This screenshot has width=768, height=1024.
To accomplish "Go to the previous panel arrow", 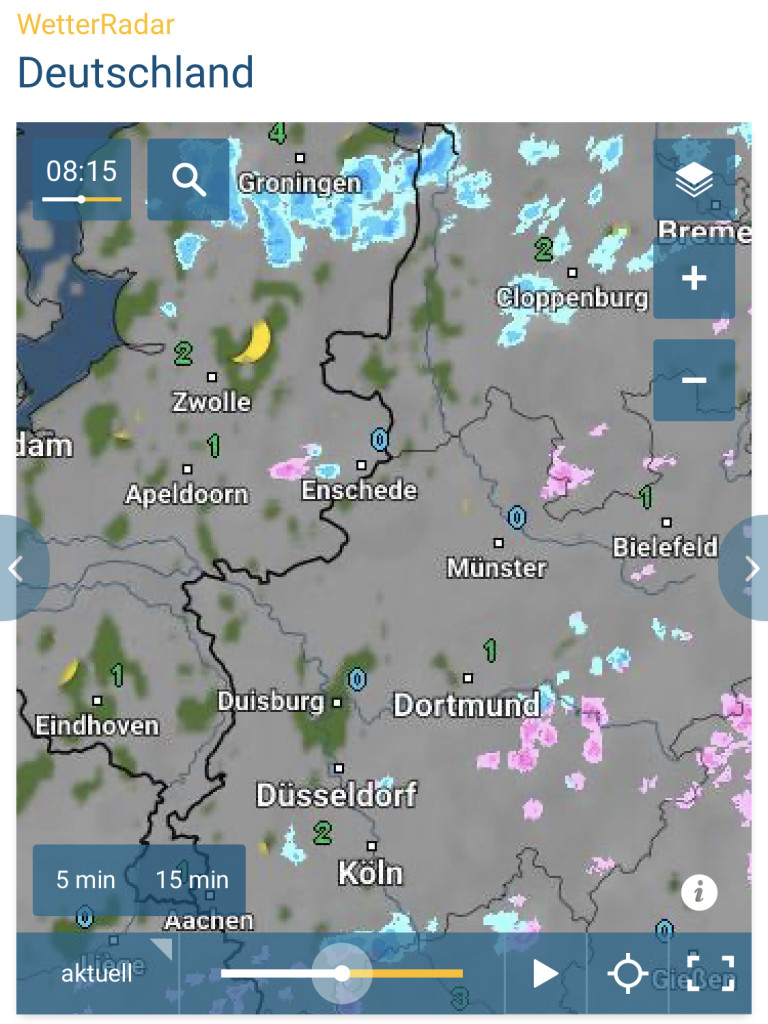I will [x=20, y=568].
